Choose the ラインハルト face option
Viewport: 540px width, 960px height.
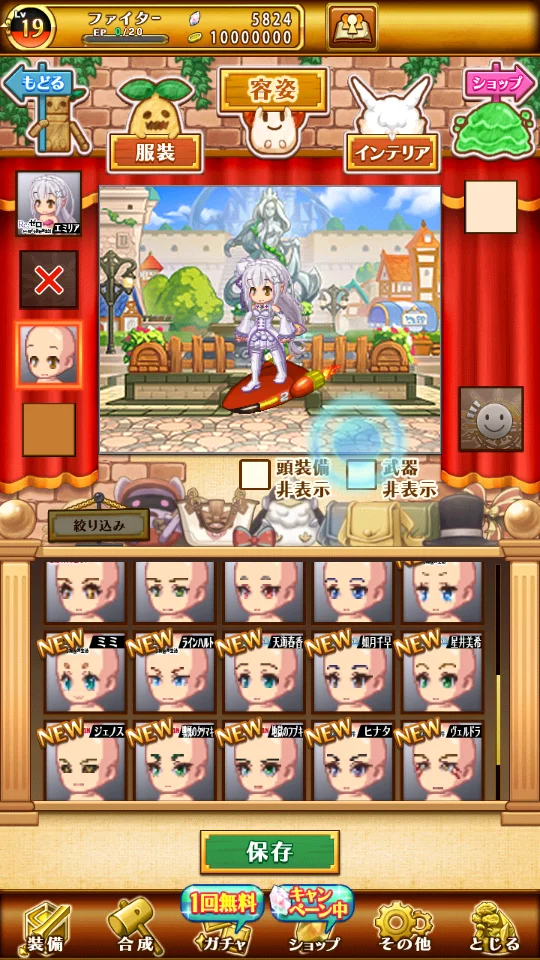click(x=174, y=672)
